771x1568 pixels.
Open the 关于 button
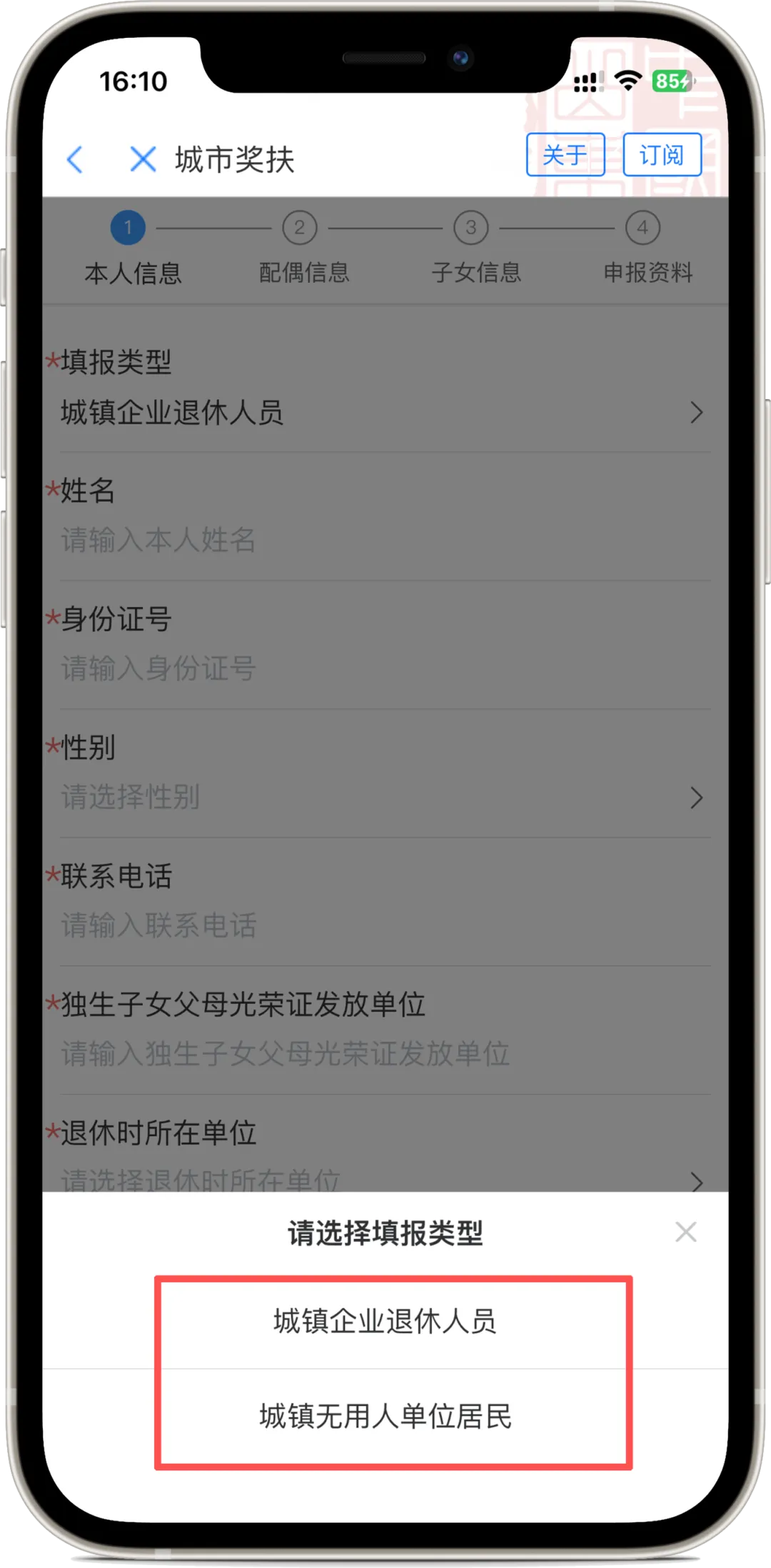(x=565, y=154)
